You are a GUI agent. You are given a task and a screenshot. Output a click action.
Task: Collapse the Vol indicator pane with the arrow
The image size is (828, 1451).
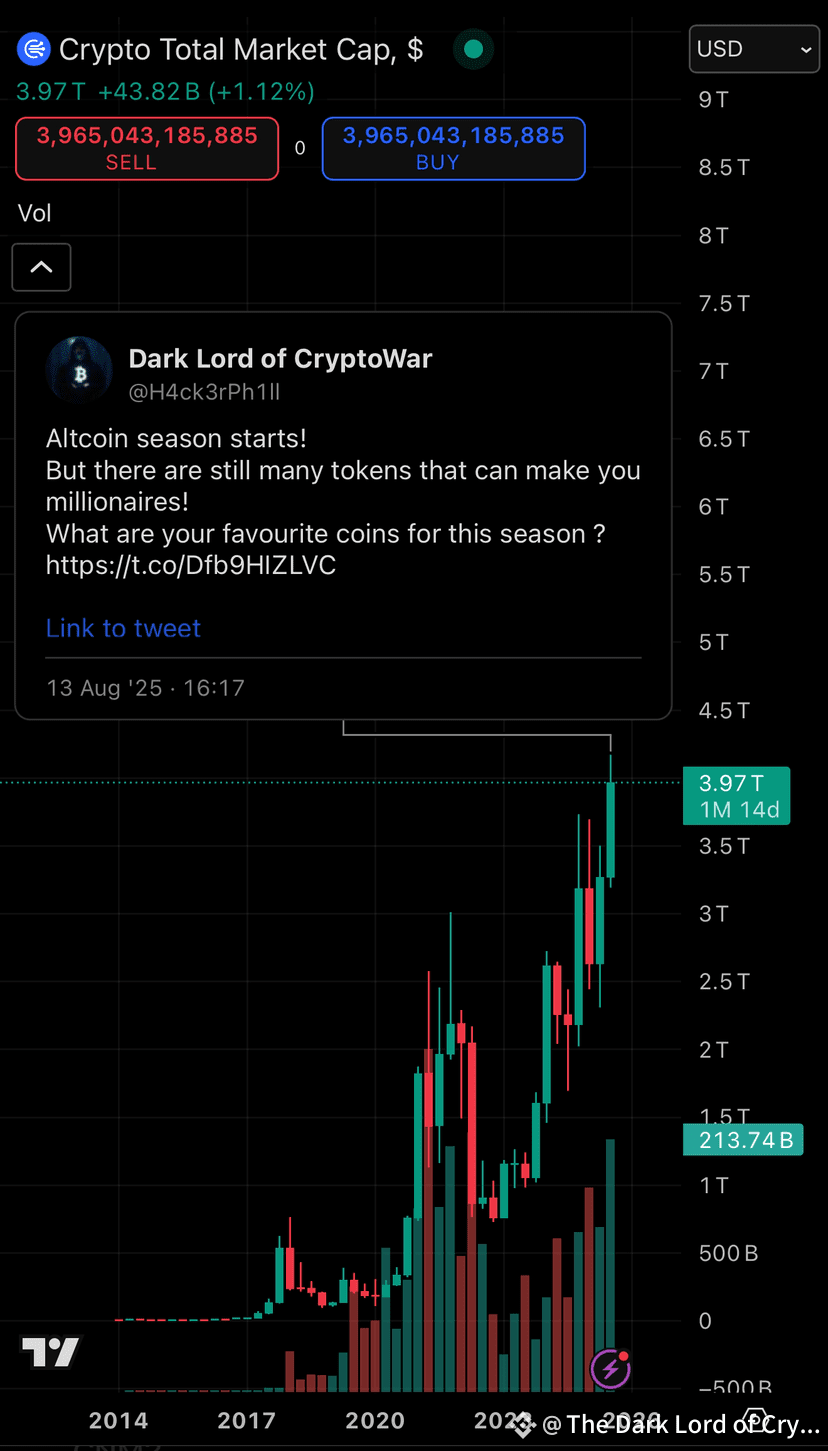click(41, 267)
